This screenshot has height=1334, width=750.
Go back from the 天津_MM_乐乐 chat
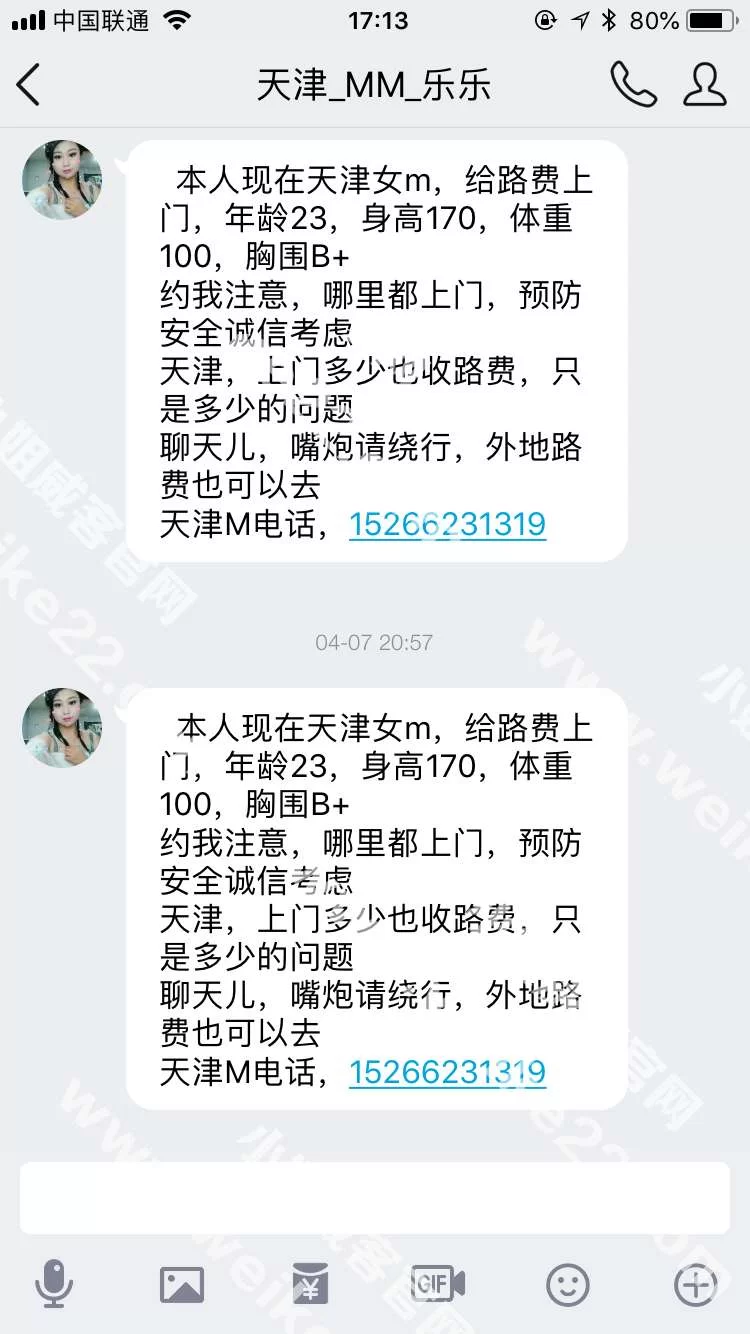29,85
